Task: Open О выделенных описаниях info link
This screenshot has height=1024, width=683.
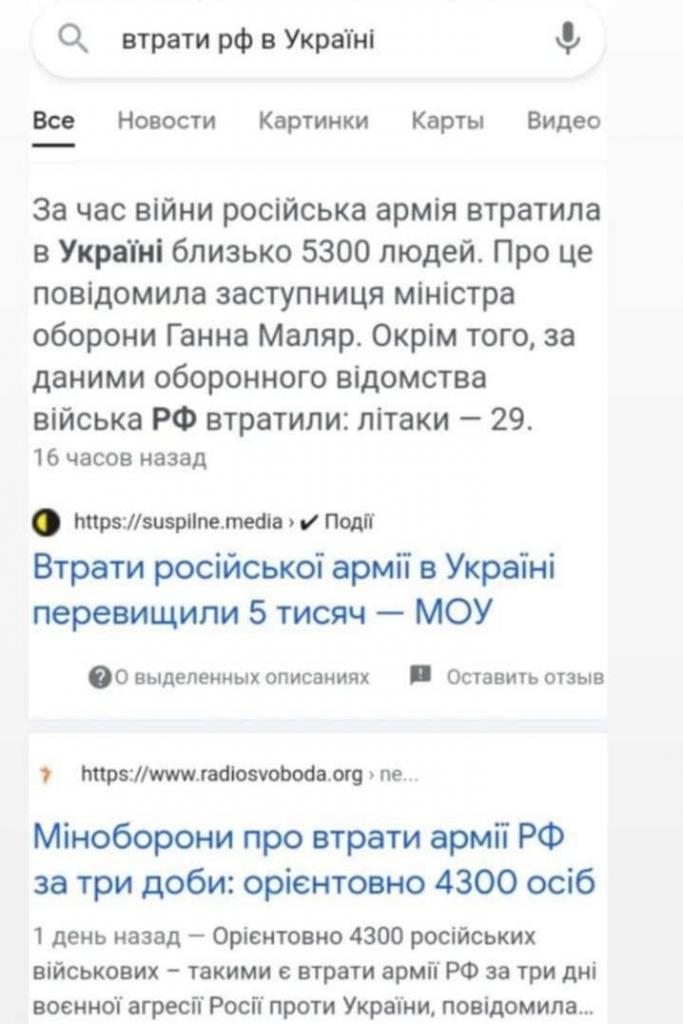Action: [x=230, y=677]
